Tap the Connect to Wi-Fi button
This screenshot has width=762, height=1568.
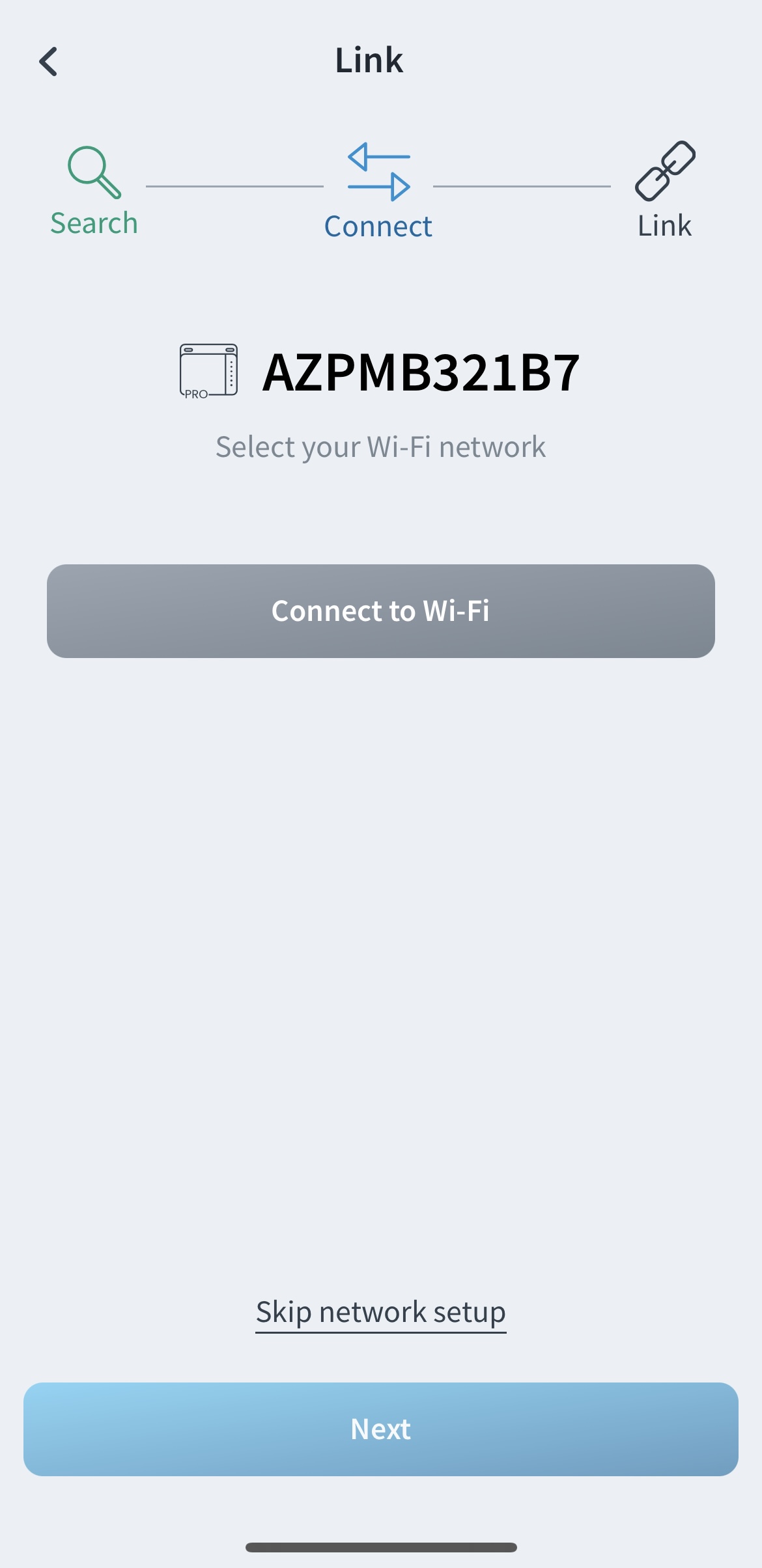[380, 611]
